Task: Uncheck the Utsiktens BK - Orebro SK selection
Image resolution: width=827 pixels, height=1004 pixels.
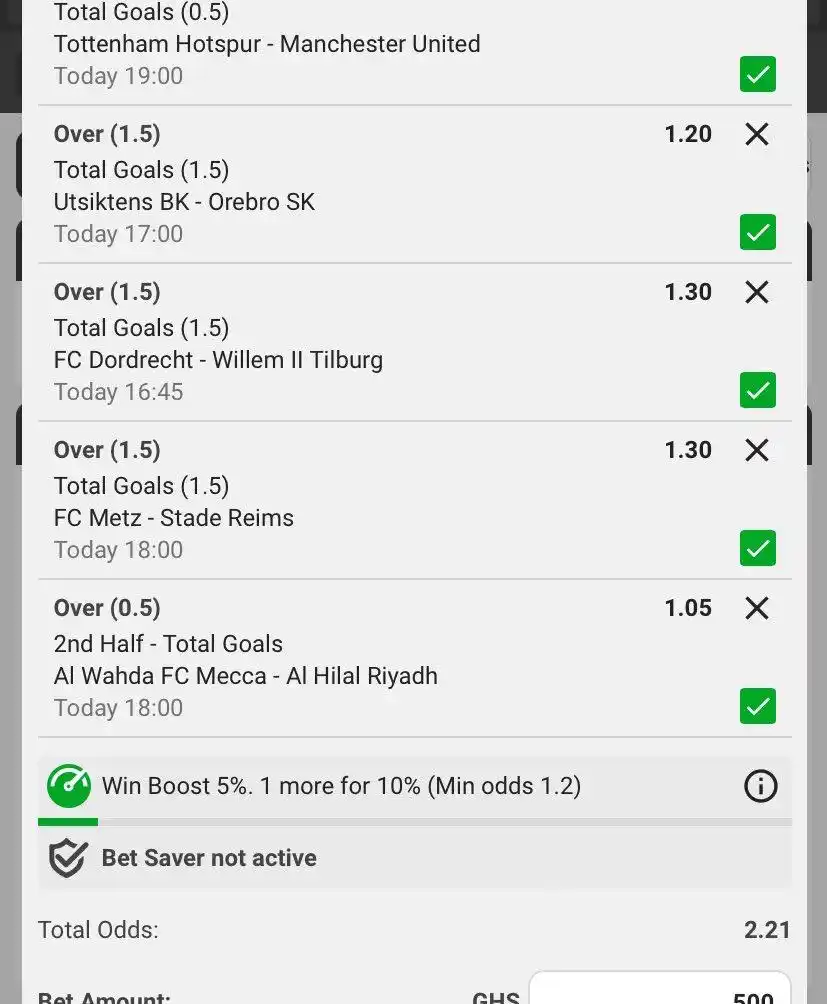Action: 757,232
